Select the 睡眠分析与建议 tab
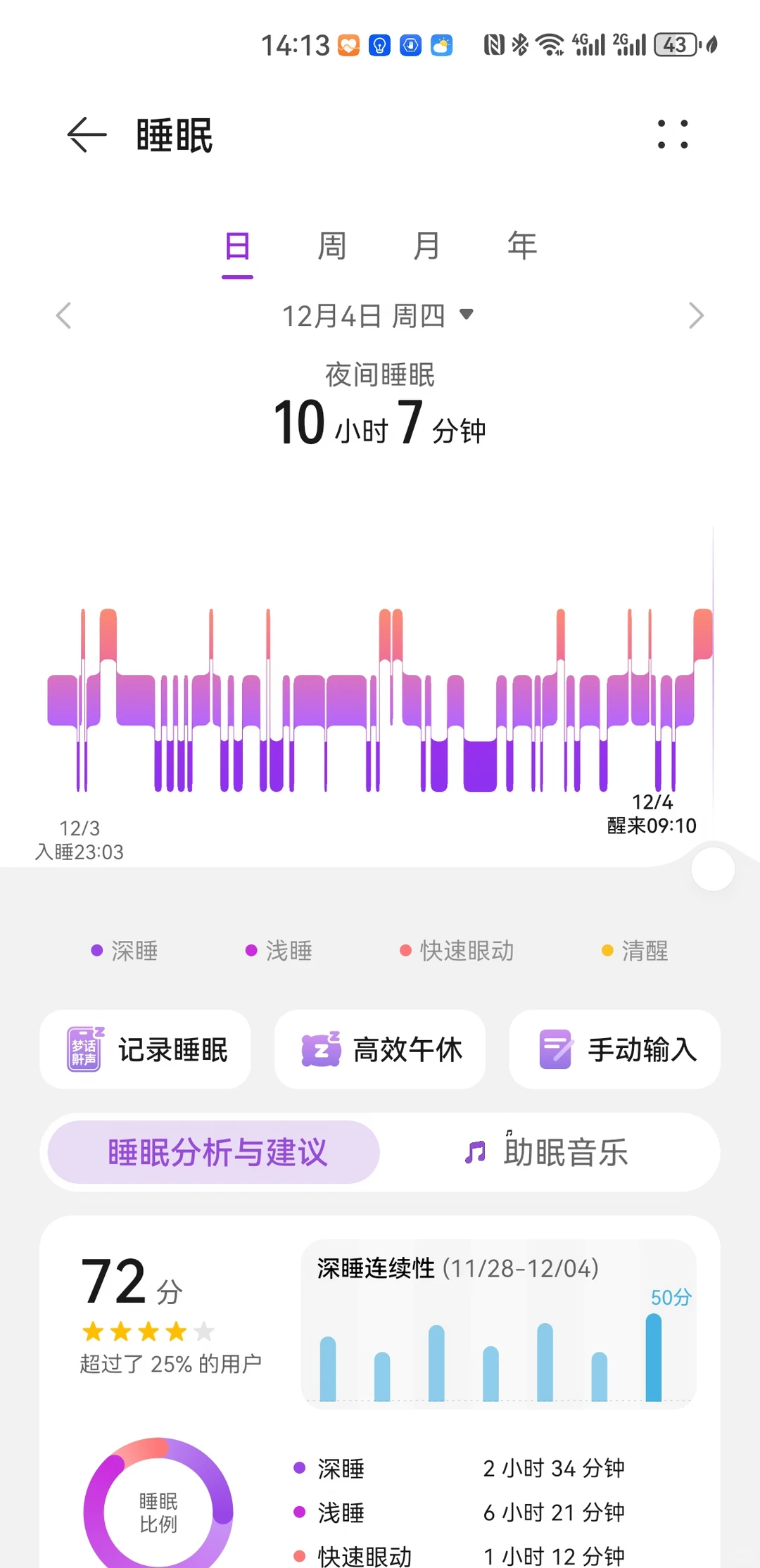 (x=214, y=1152)
